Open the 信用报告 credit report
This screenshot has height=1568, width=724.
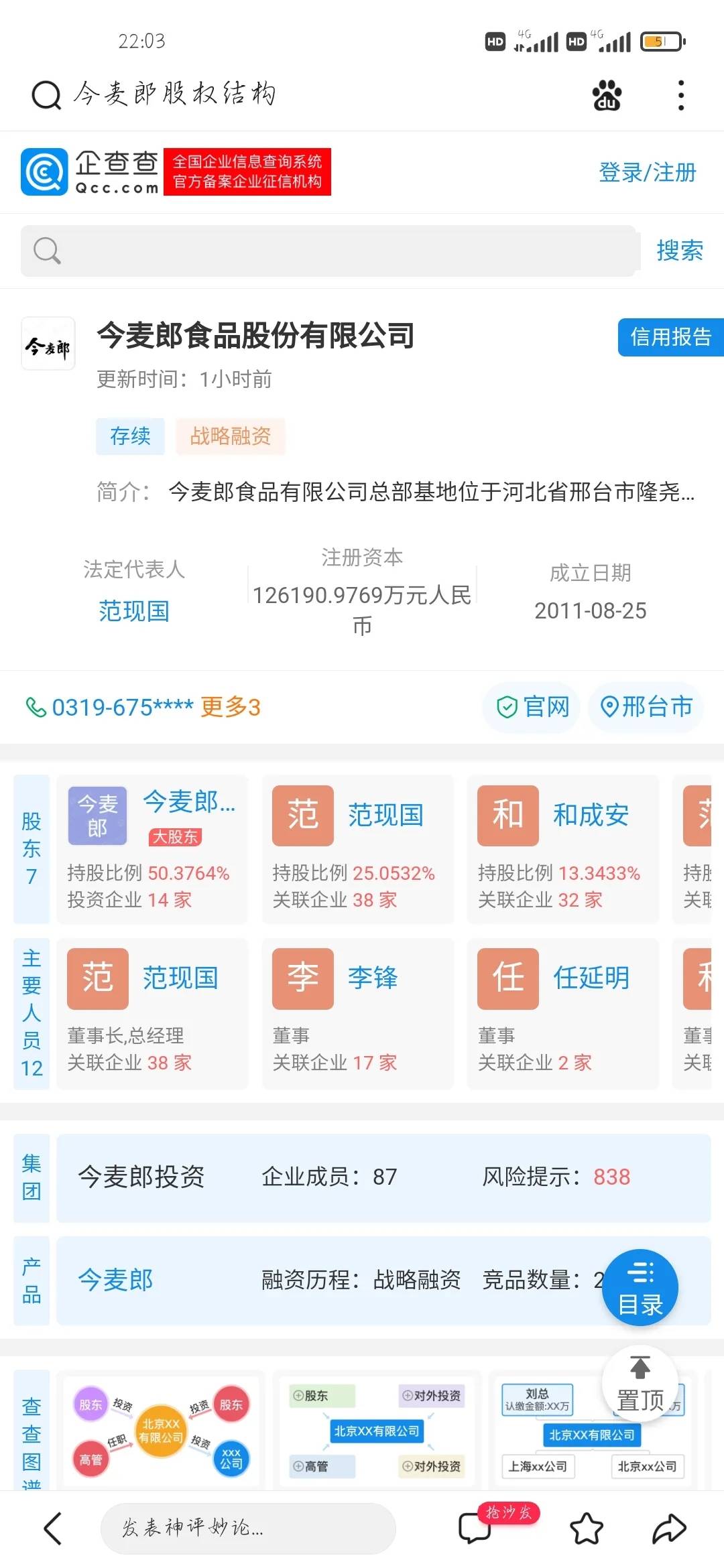coord(670,337)
